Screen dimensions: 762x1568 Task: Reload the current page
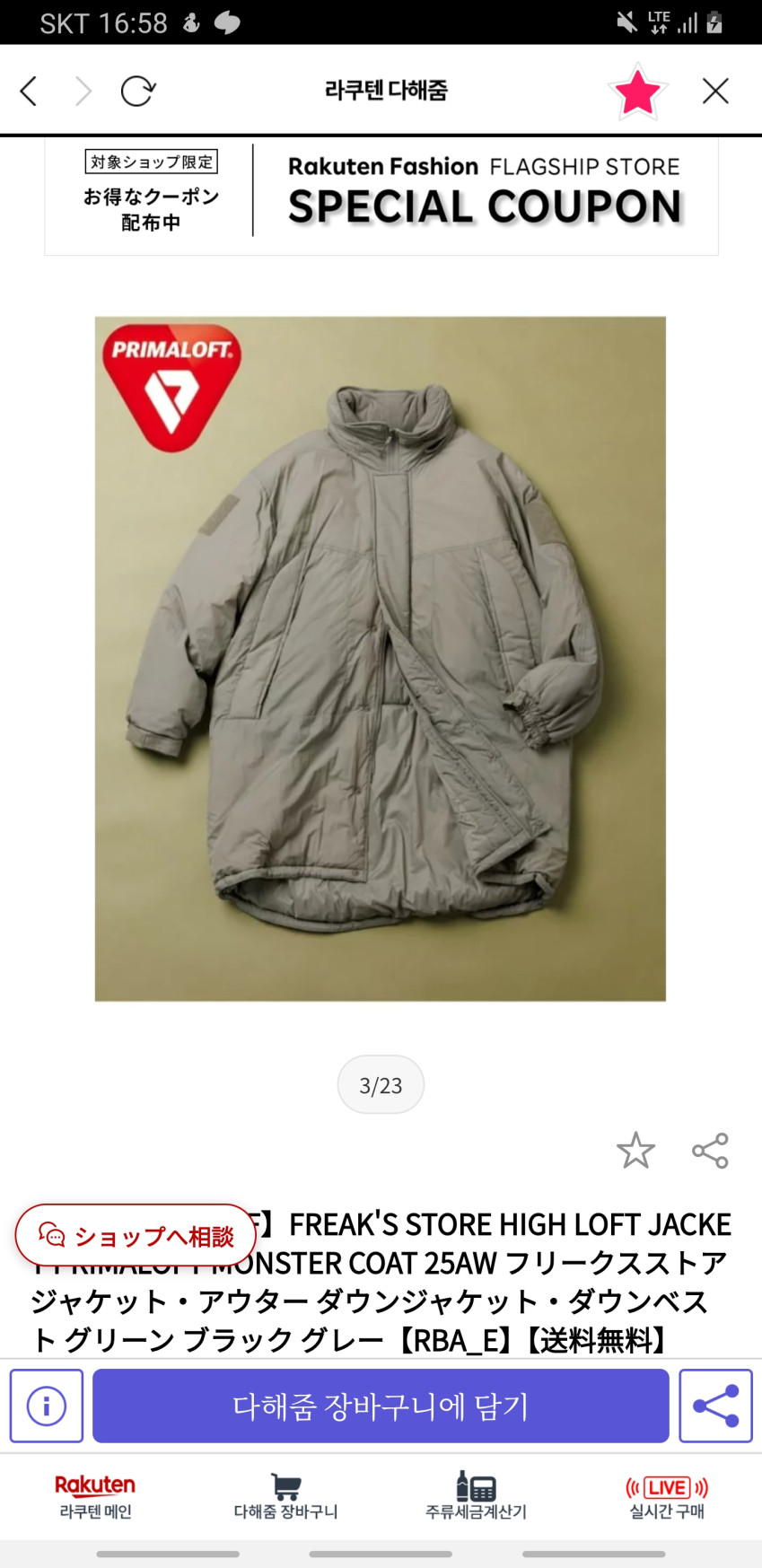pyautogui.click(x=138, y=91)
